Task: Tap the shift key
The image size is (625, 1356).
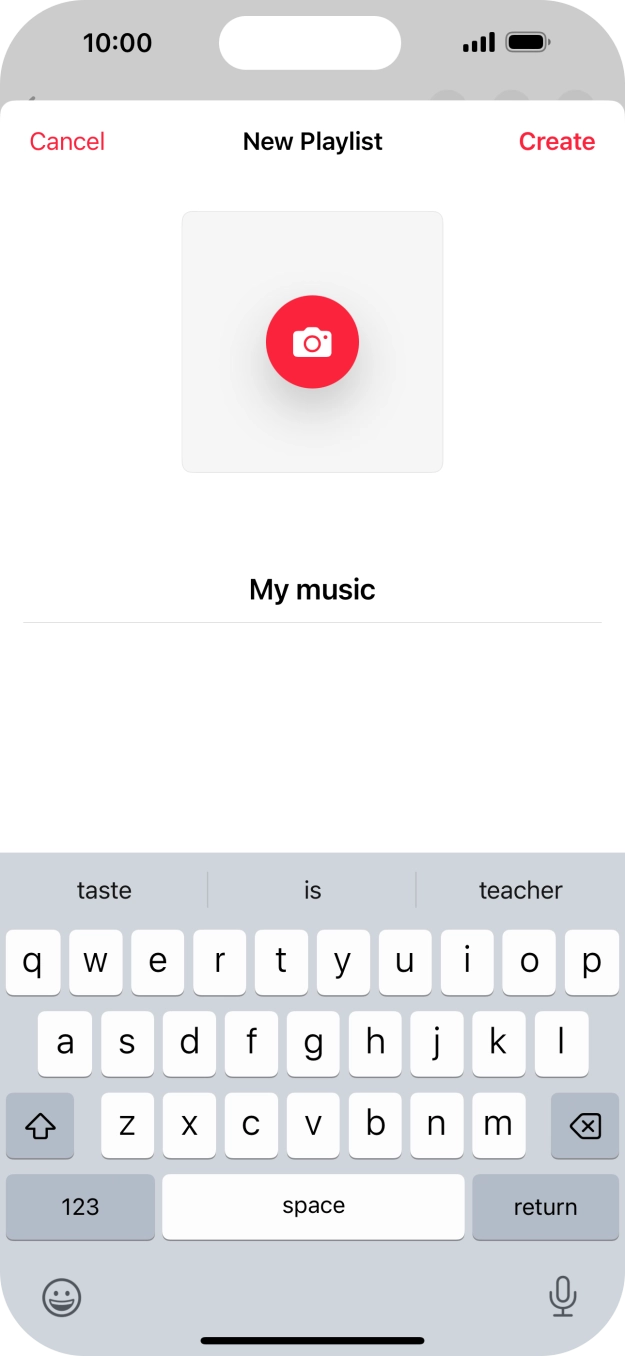Action: pyautogui.click(x=40, y=1126)
